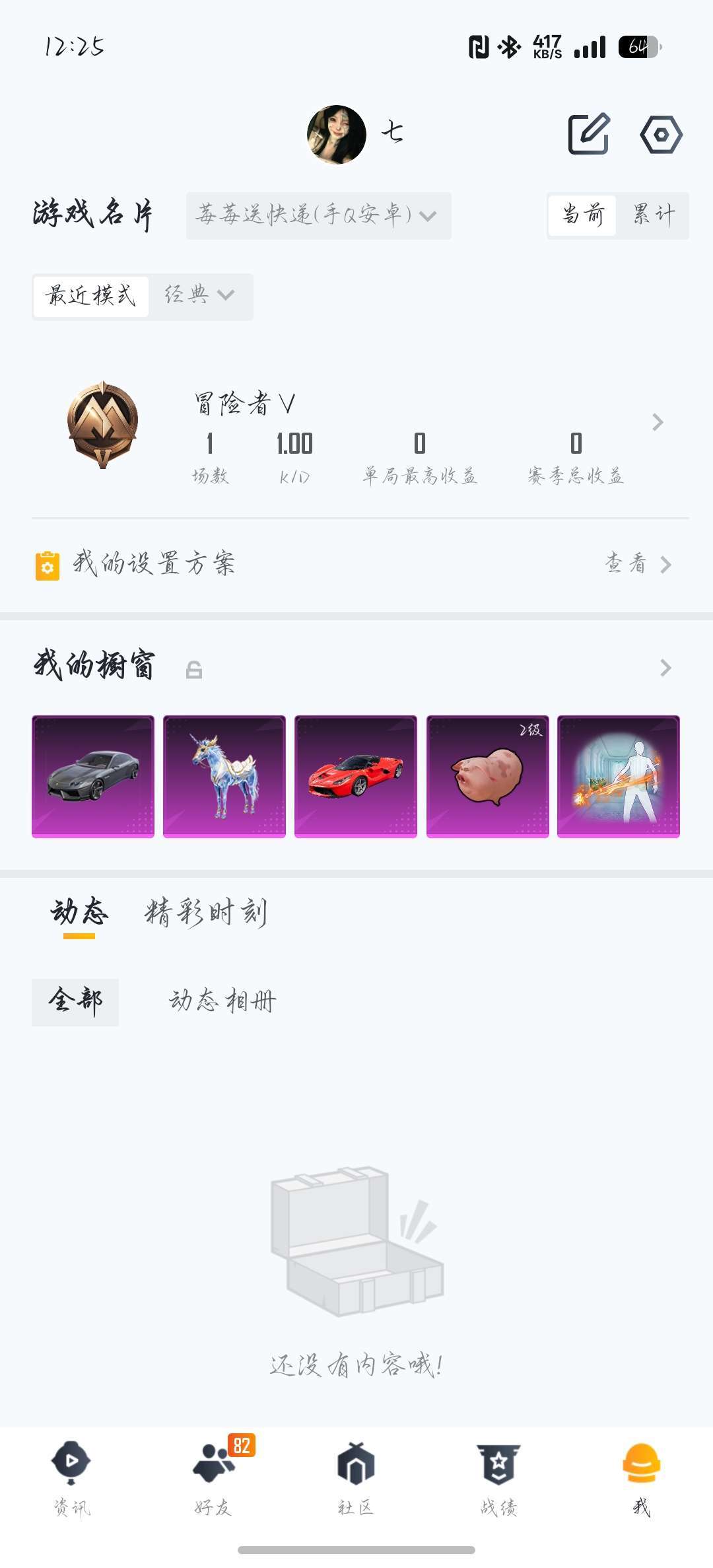Open the profile edit icon
Viewport: 713px width, 1568px height.
(588, 134)
